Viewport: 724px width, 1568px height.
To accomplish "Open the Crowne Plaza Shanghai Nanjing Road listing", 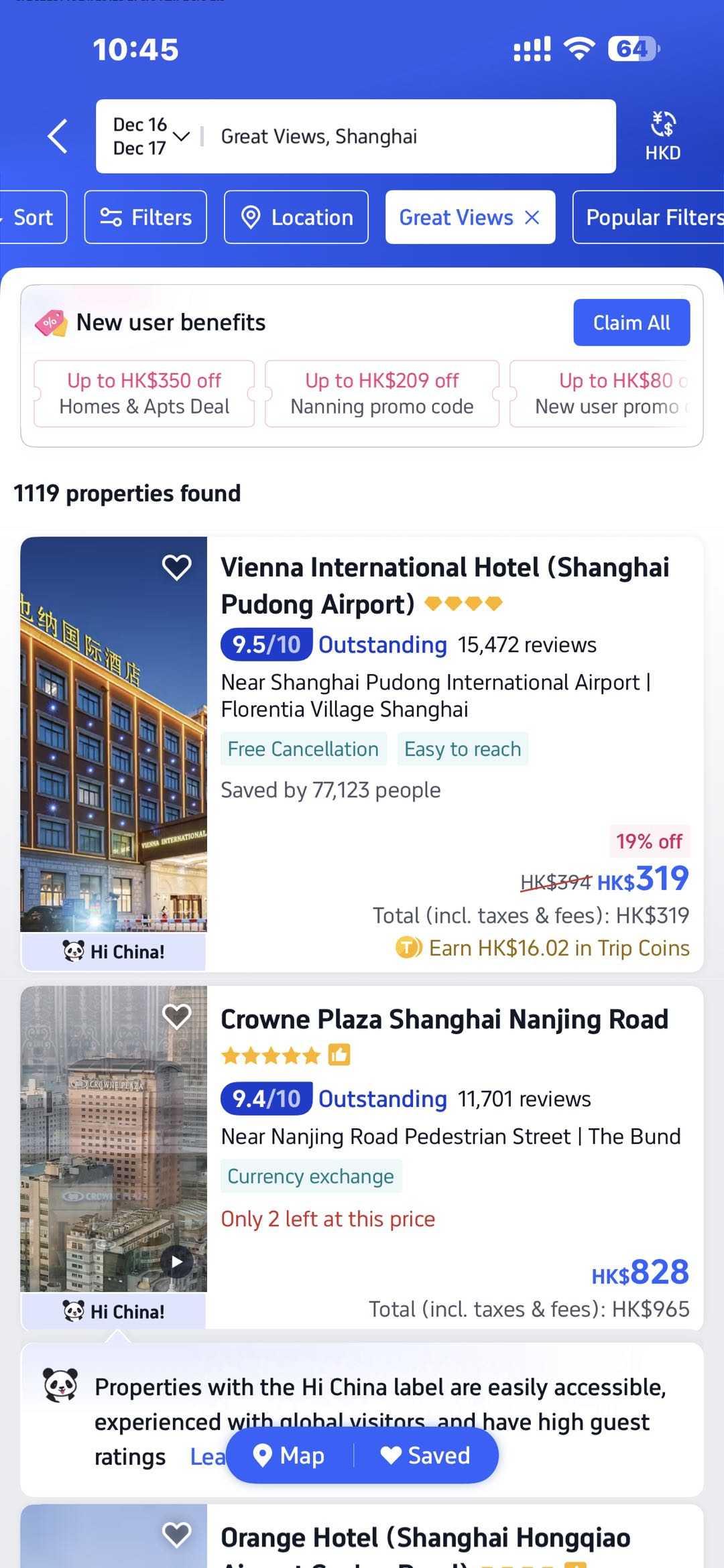I will tap(444, 1020).
